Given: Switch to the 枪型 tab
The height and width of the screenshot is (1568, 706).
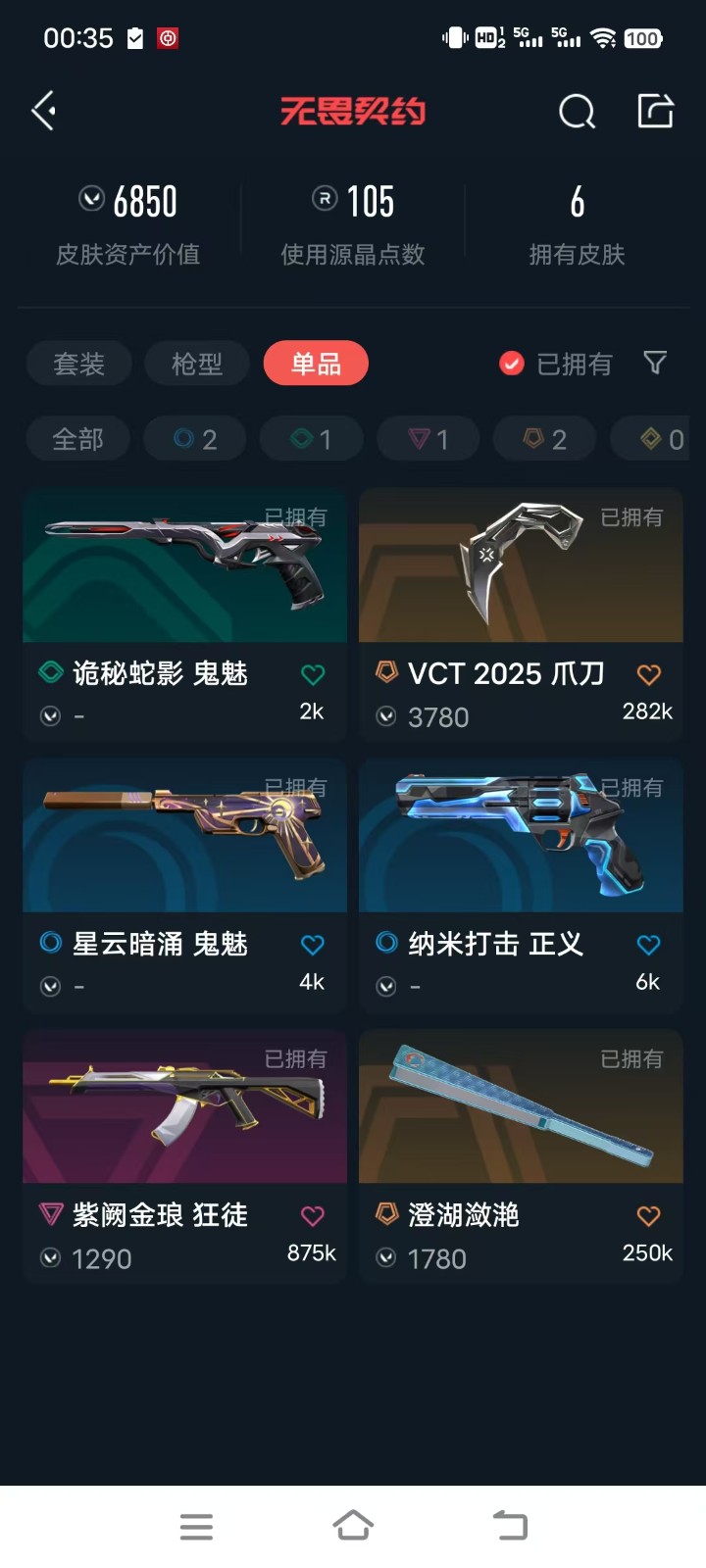Looking at the screenshot, I should pos(197,364).
